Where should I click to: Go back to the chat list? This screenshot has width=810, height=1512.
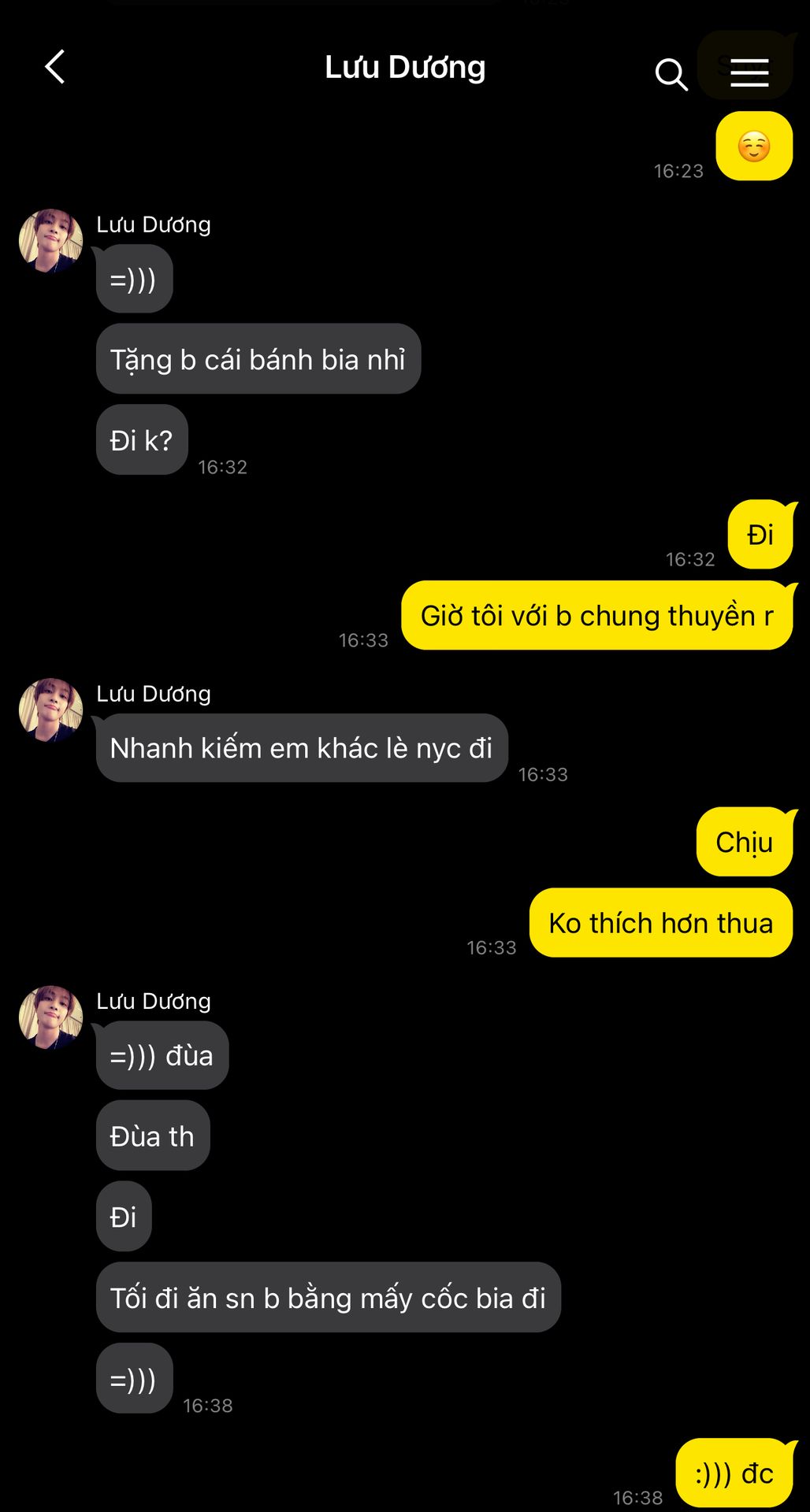pyautogui.click(x=55, y=67)
